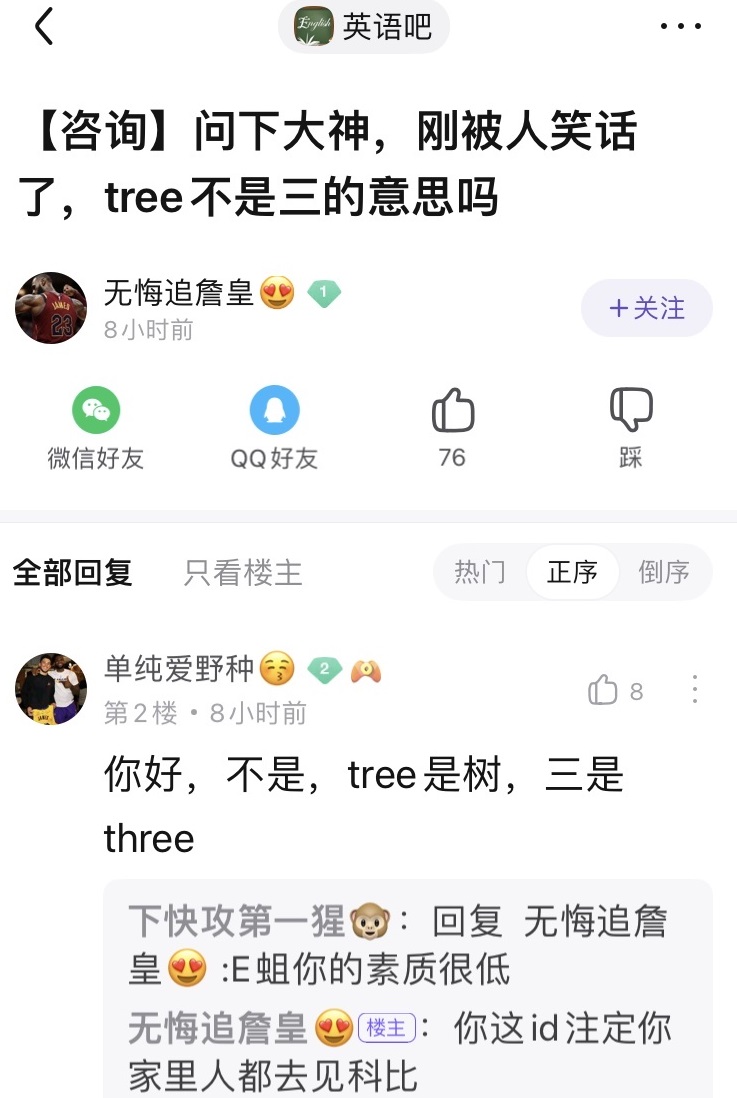The height and width of the screenshot is (1098, 737).
Task: Open the reply's three-dot options menu
Action: click(x=695, y=689)
